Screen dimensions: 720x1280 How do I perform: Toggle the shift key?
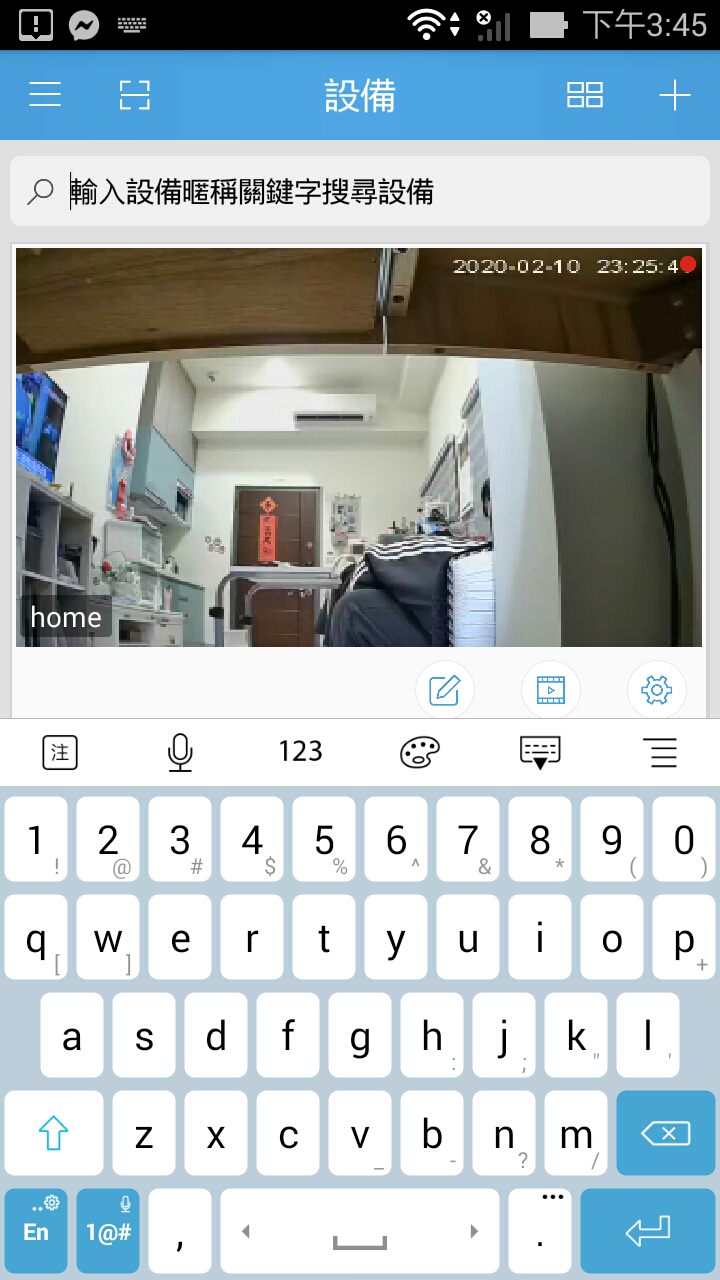(x=53, y=1133)
